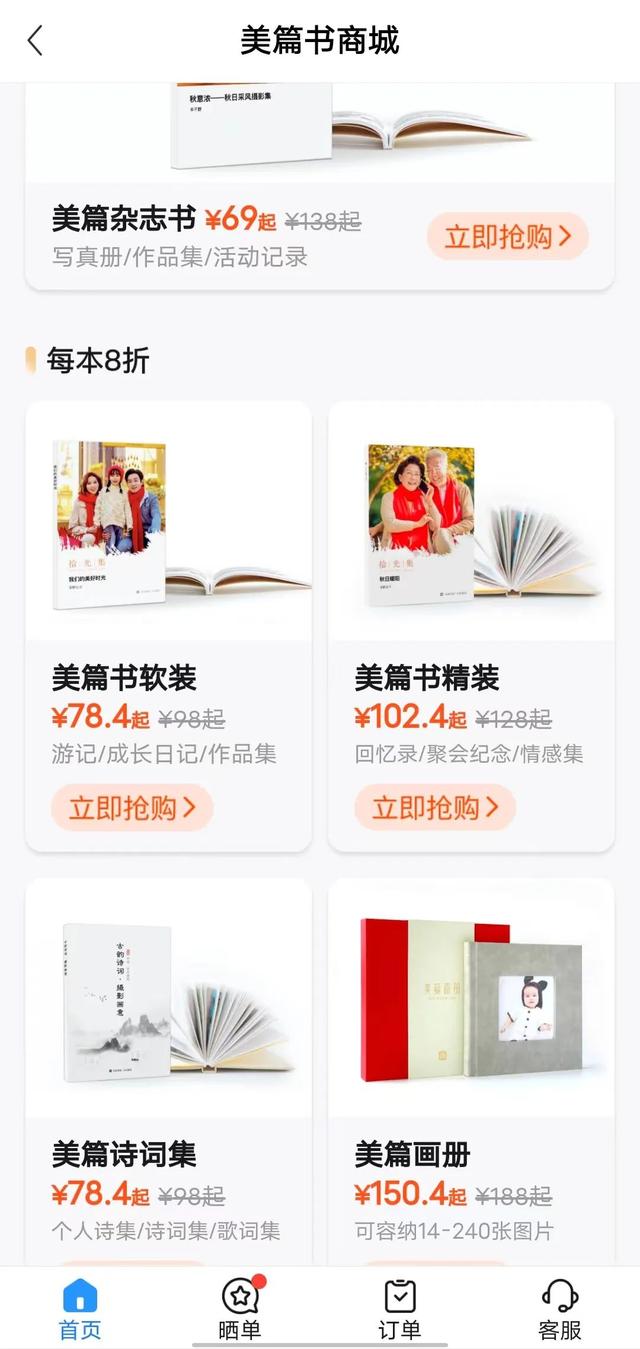Go back using the top-left arrow
Screen dimensions: 640x1349
click(x=35, y=41)
